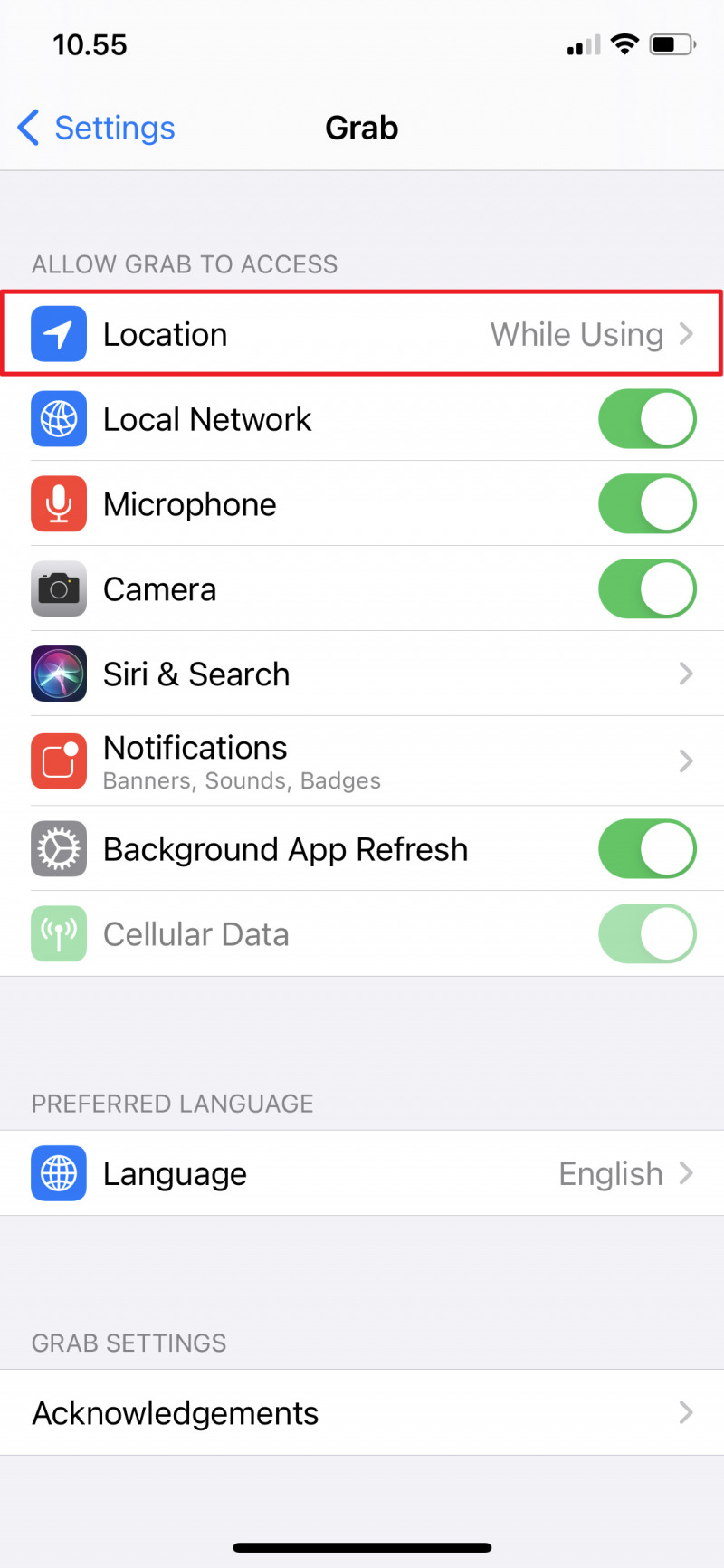Screen dimensions: 724x1568
Task: Disable Microphone access for Grab
Action: point(646,504)
